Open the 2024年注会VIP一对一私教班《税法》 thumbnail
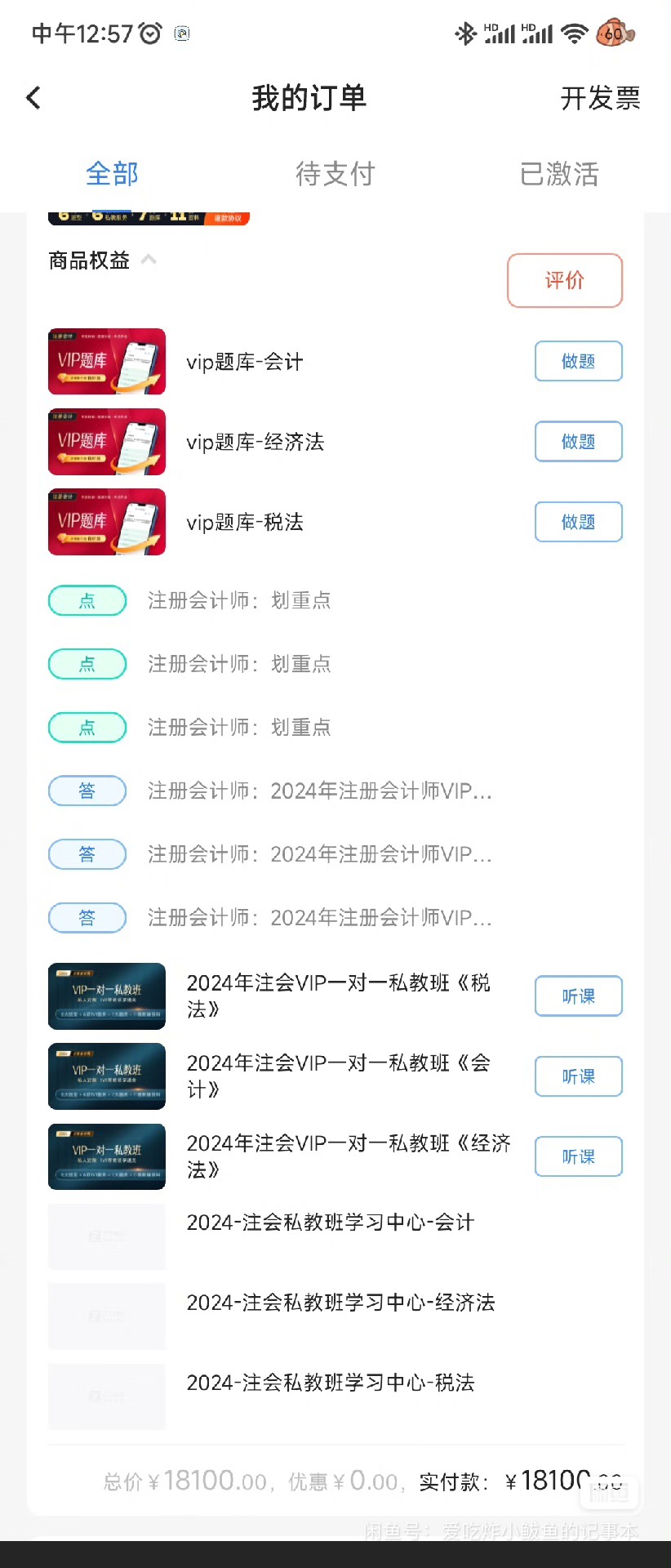This screenshot has height=1568, width=671. (x=106, y=996)
